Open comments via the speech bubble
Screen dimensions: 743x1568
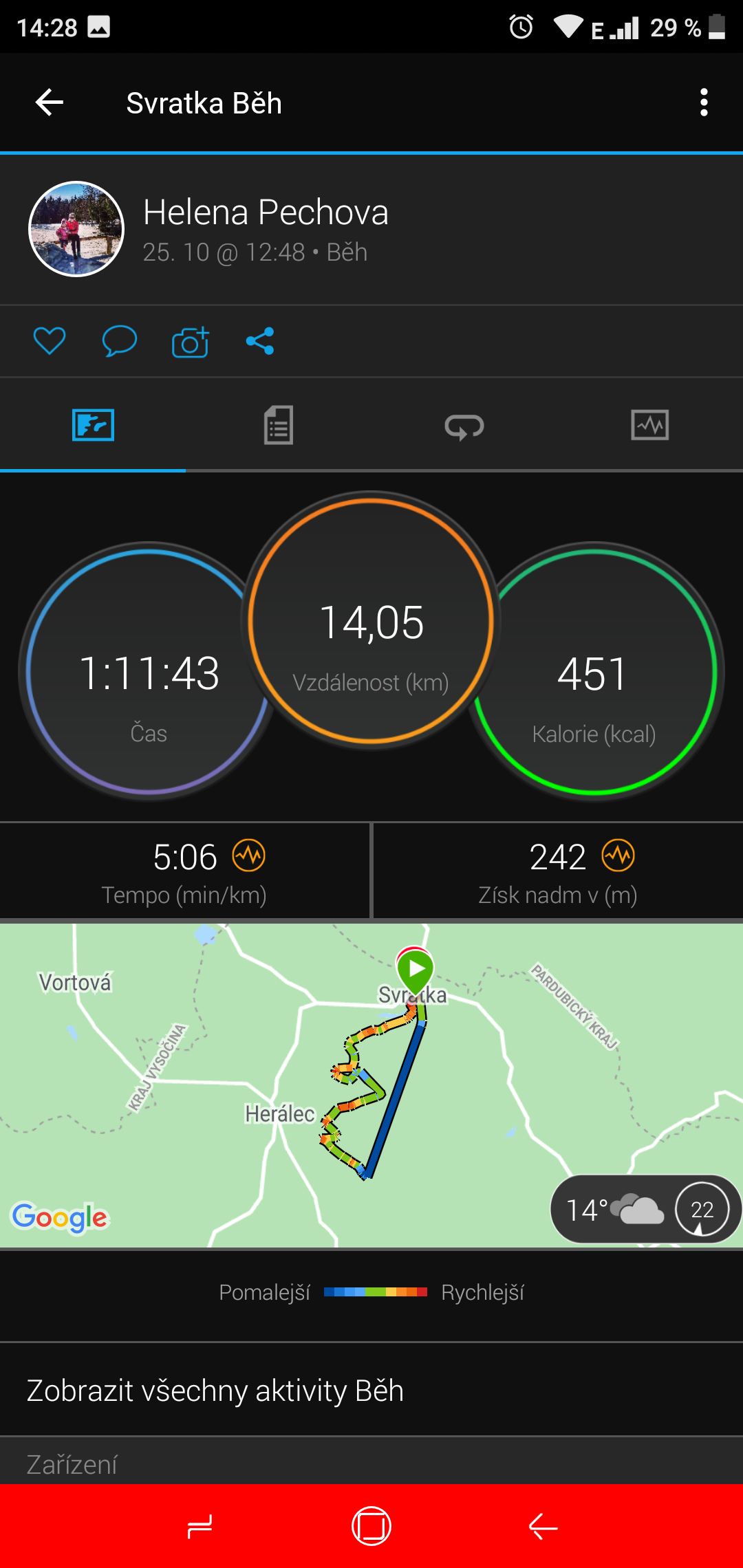(120, 341)
